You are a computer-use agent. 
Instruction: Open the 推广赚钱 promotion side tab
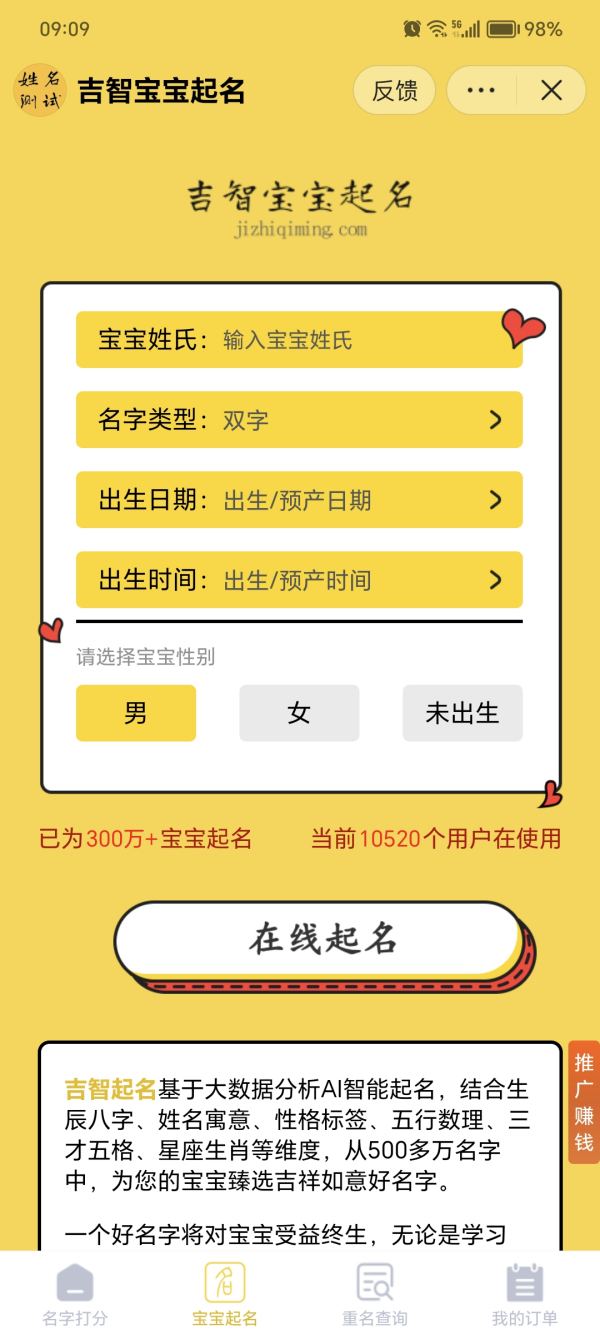pos(584,1102)
